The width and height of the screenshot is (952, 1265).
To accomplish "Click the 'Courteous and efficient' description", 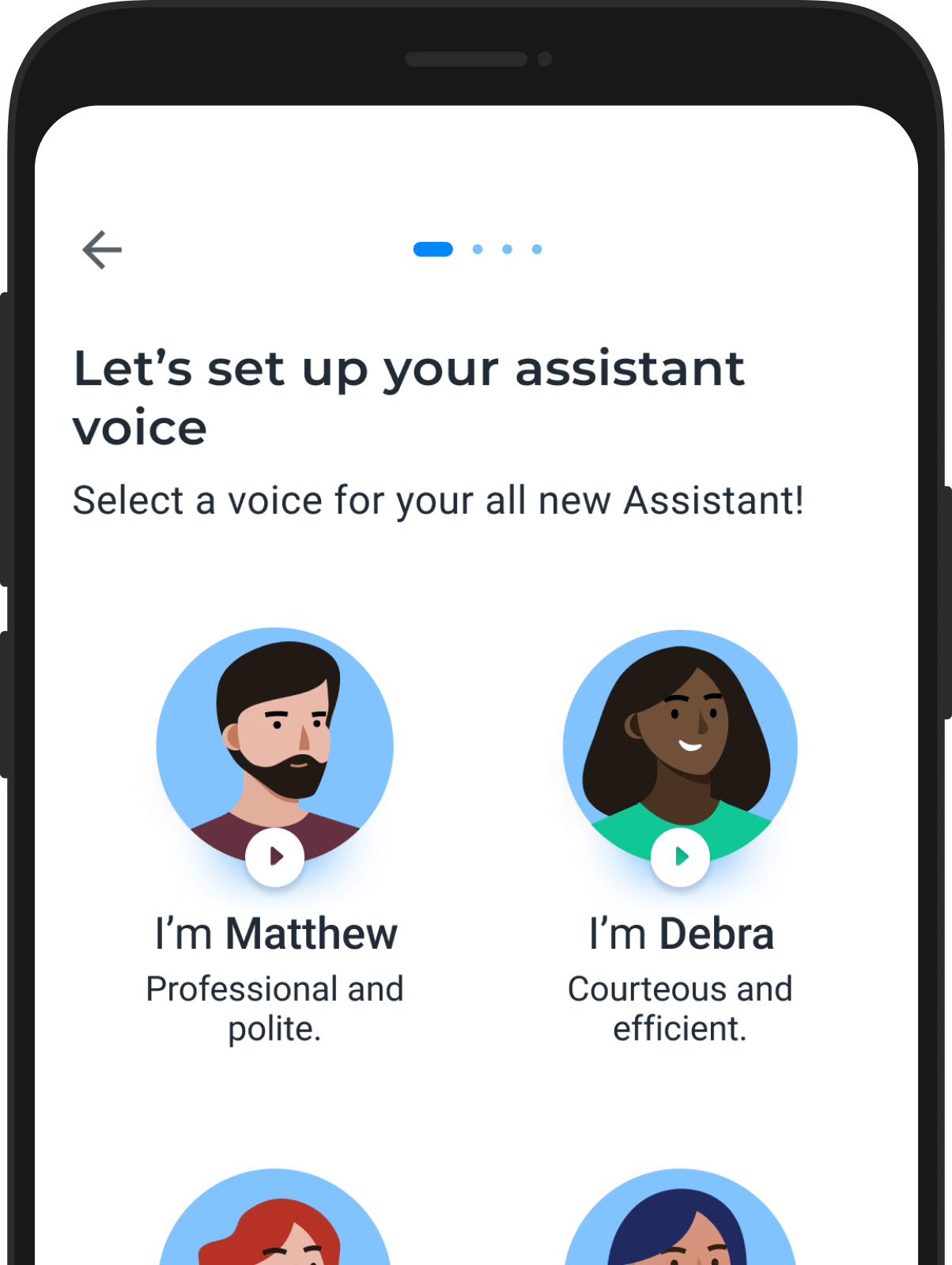I will tap(680, 1008).
